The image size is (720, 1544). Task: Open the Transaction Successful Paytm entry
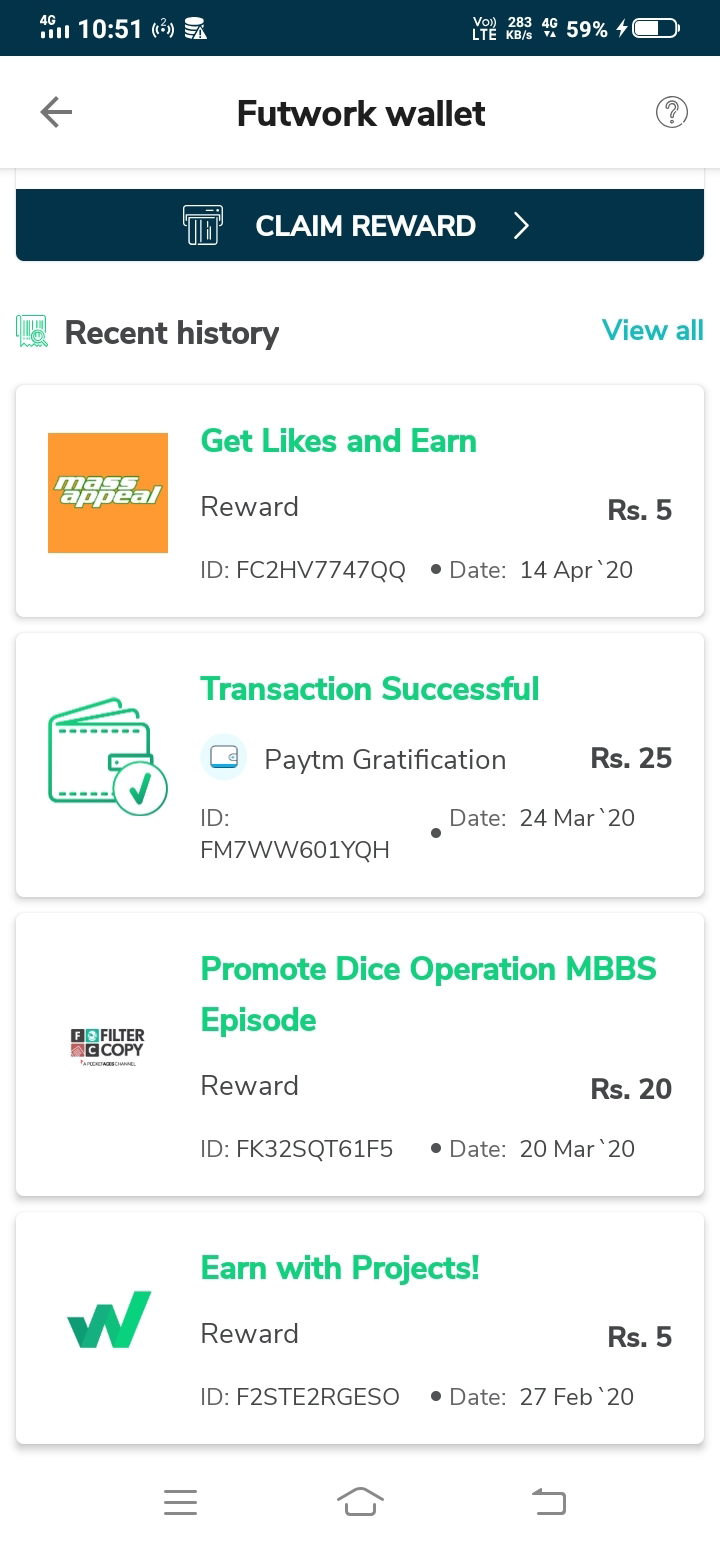[360, 765]
